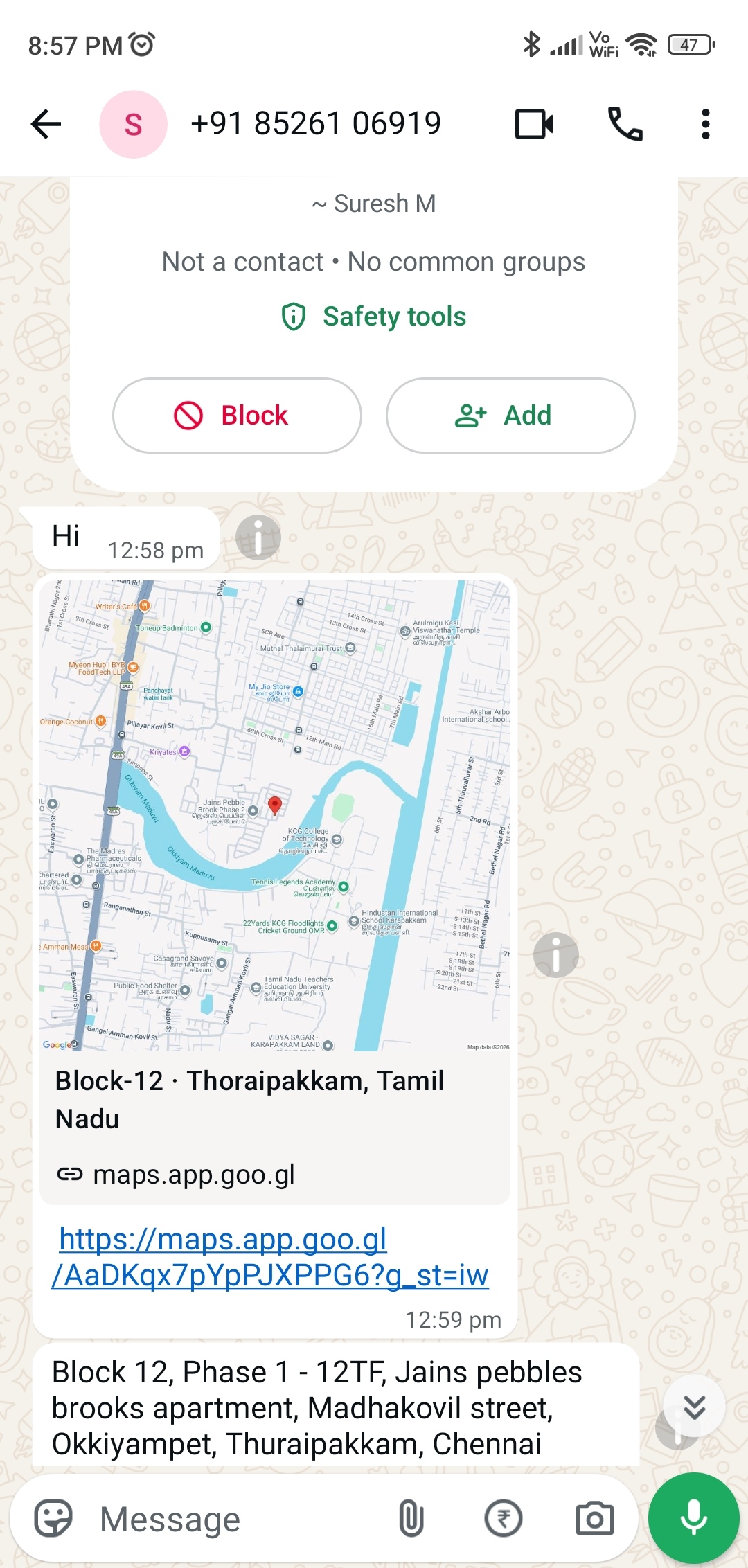Go back to the chats list
Screen dimensions: 748x1568
[x=46, y=125]
